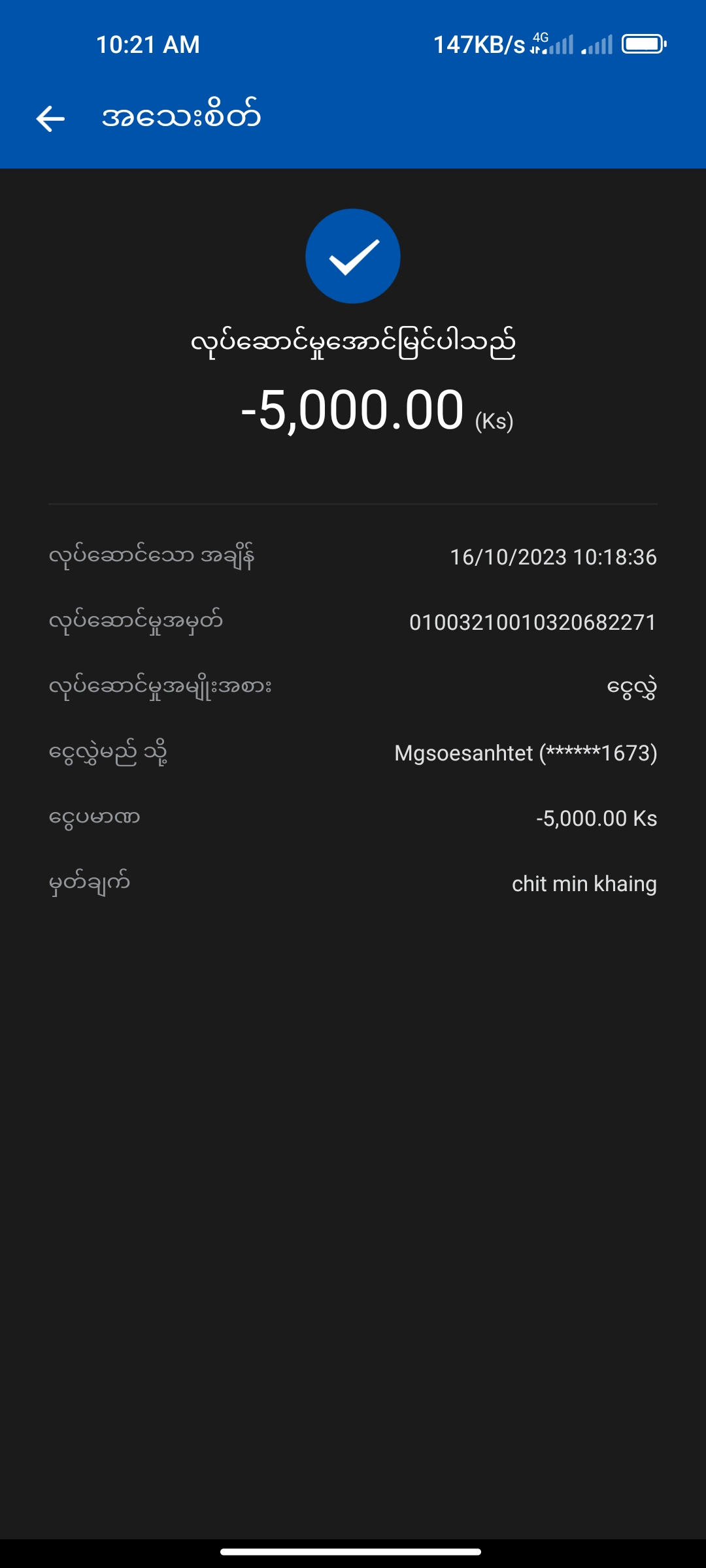Viewport: 706px width, 1568px height.
Task: Go back using the top-left arrow
Action: (x=50, y=119)
